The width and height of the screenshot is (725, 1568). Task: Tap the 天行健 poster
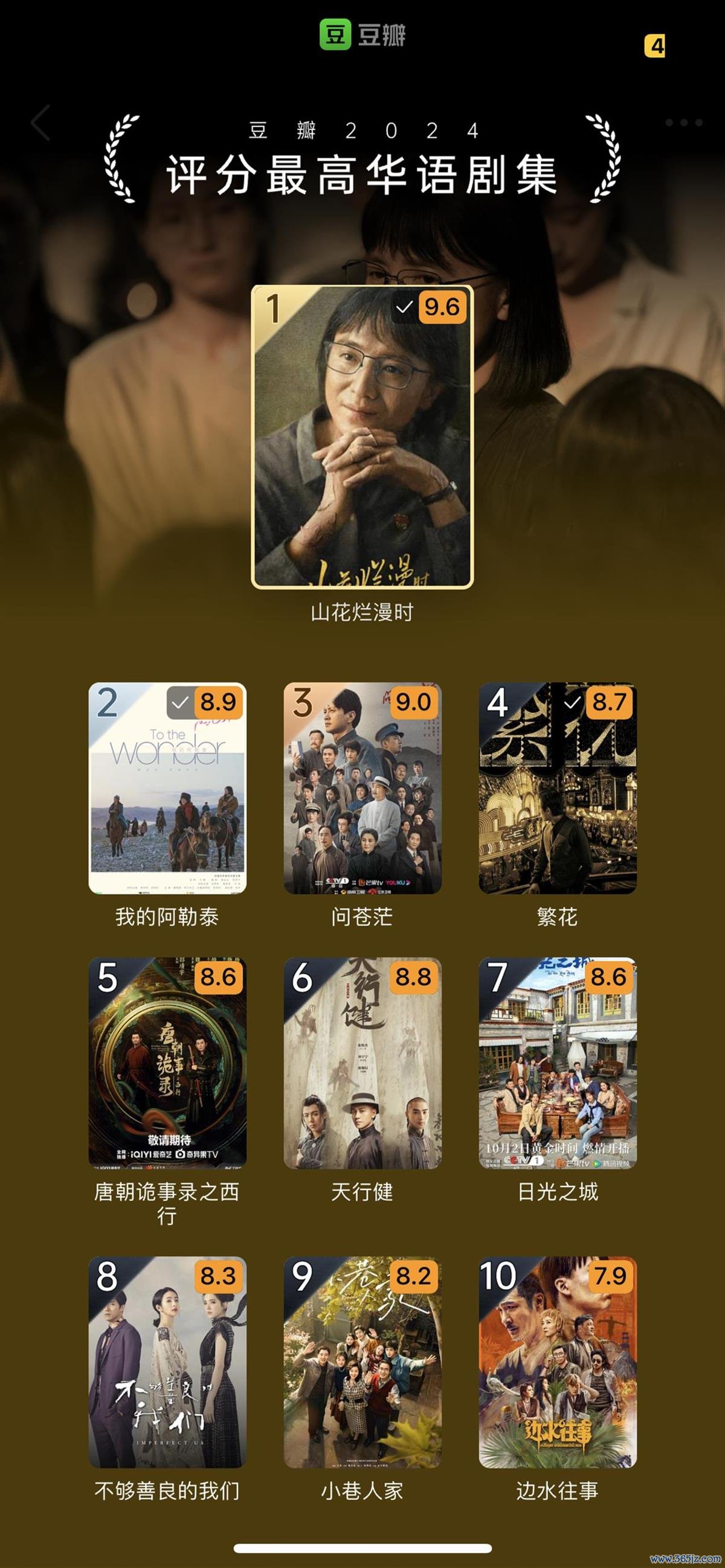click(362, 1063)
